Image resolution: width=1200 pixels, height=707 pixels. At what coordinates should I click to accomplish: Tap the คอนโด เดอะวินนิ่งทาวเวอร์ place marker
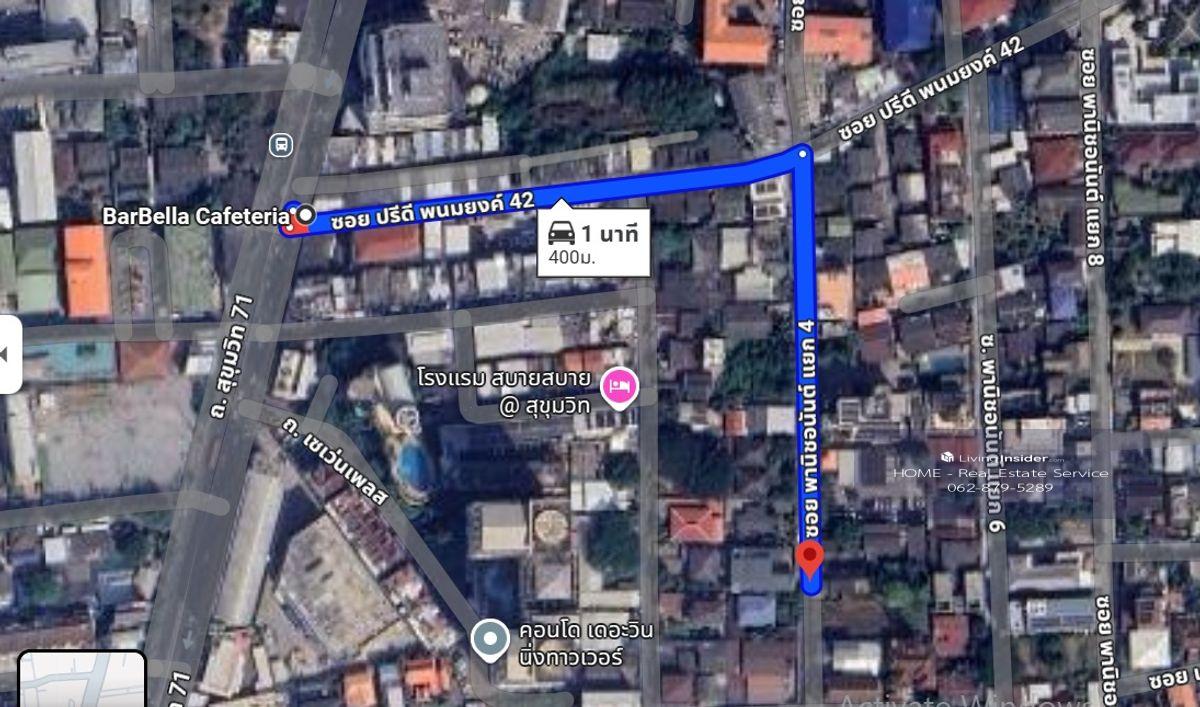490,641
